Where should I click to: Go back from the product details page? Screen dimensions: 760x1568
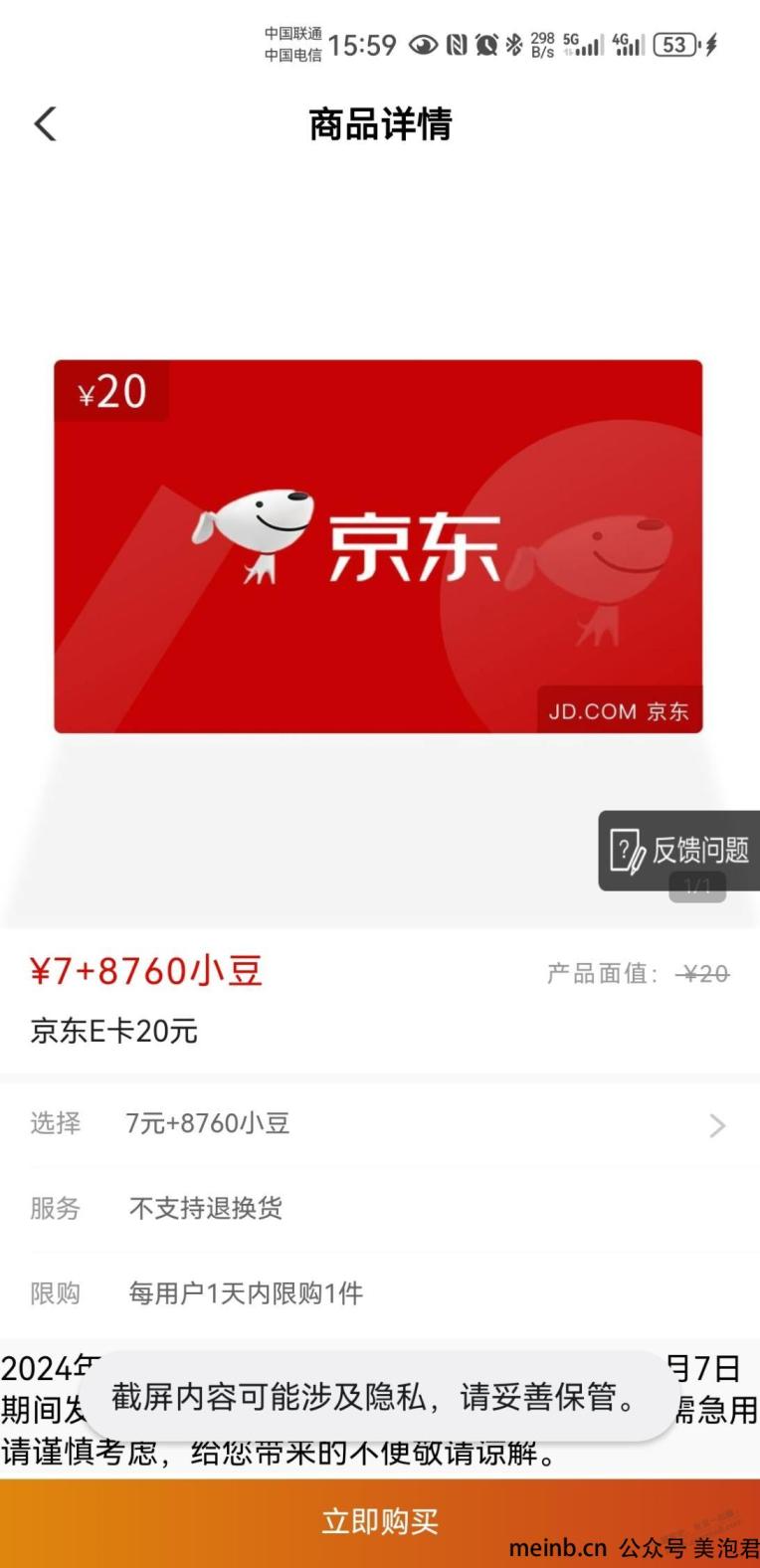coord(46,124)
